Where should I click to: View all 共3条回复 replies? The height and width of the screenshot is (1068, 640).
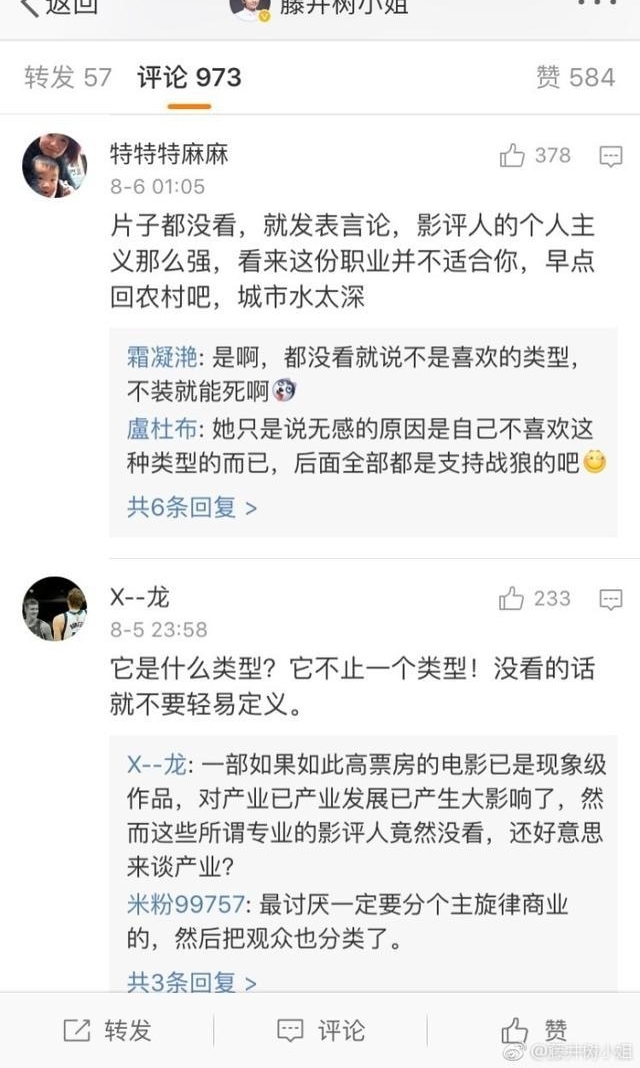click(x=192, y=982)
